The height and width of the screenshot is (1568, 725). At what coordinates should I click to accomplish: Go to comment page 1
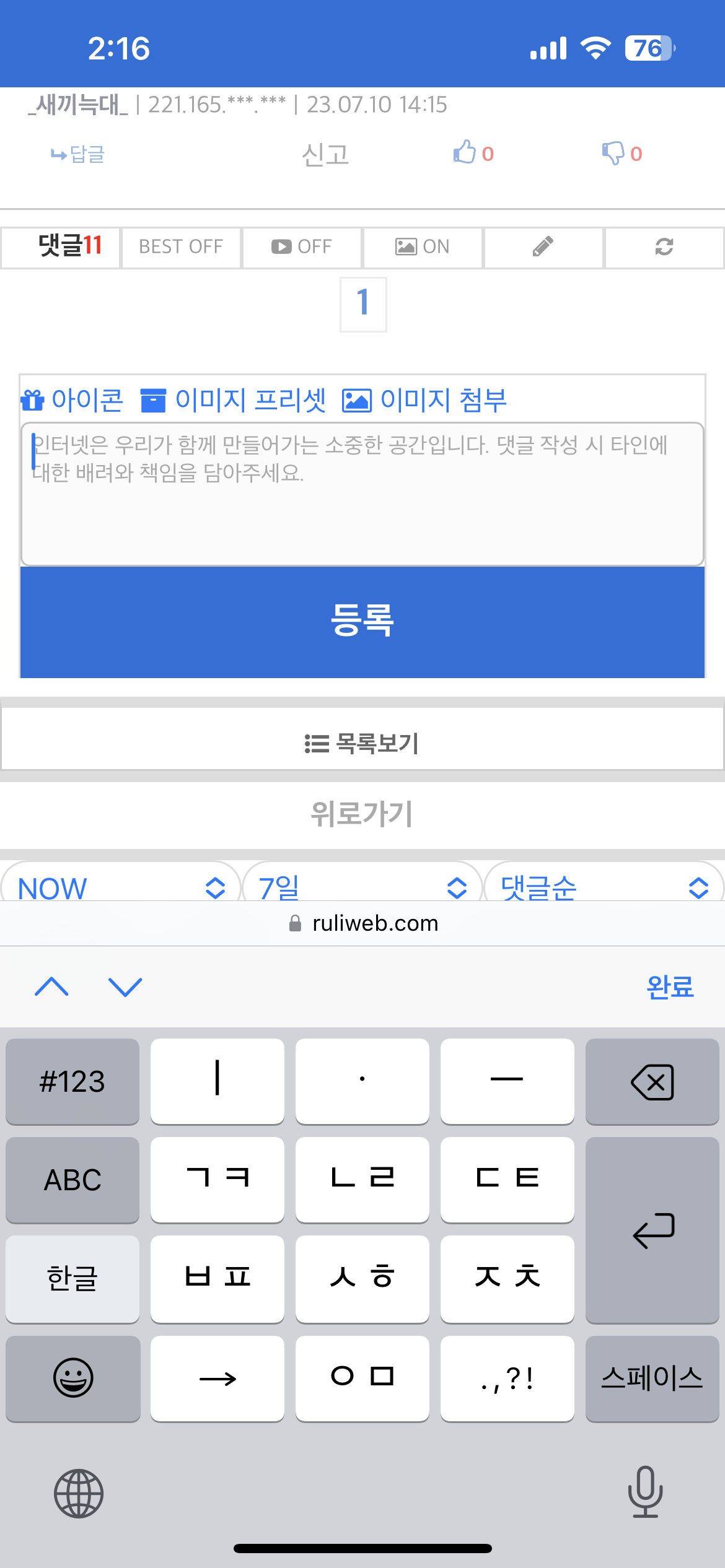[x=363, y=304]
